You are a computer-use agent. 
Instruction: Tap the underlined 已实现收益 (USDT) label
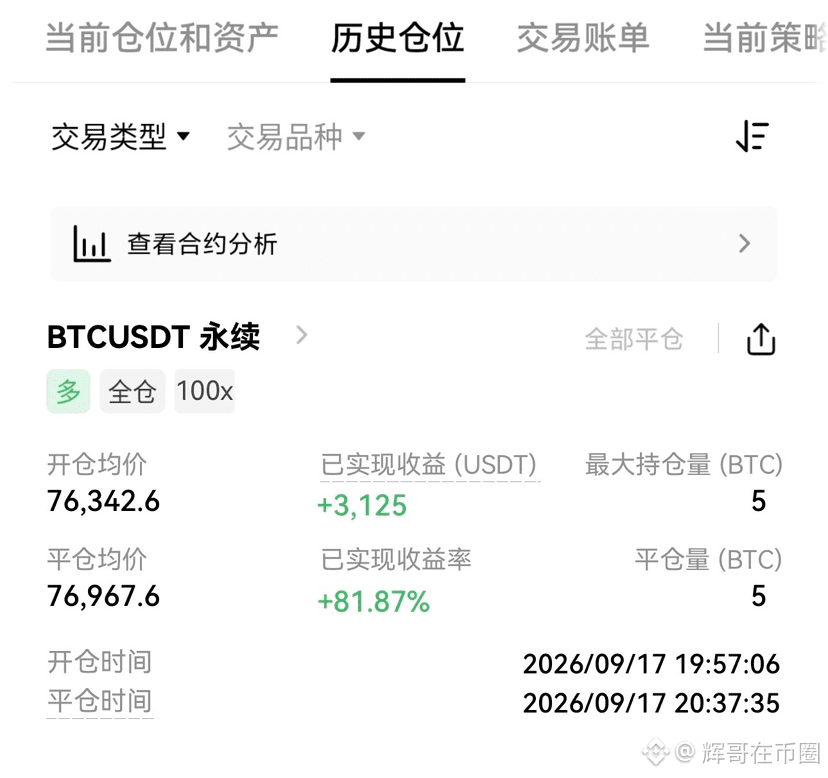click(x=430, y=465)
